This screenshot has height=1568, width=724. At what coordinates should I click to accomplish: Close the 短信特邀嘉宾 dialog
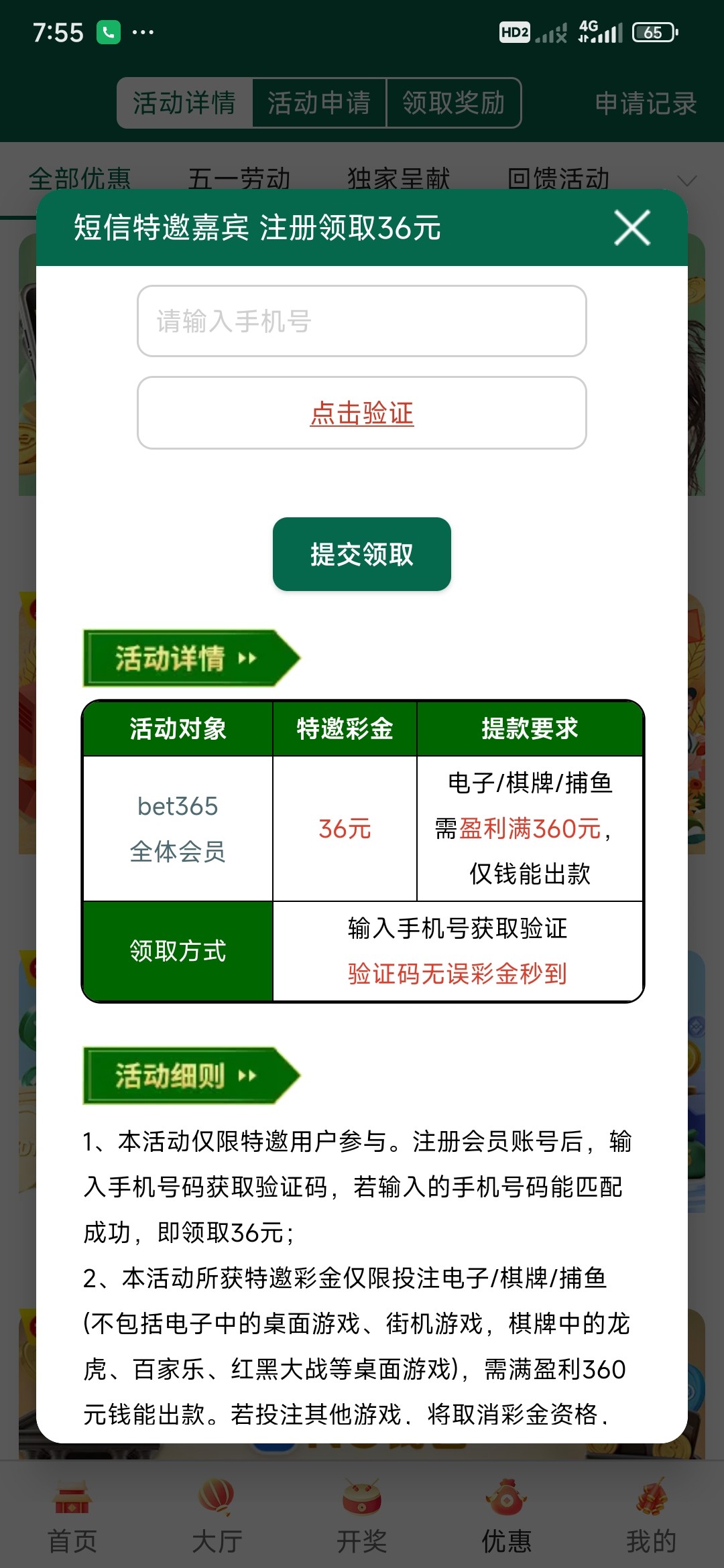click(x=632, y=228)
